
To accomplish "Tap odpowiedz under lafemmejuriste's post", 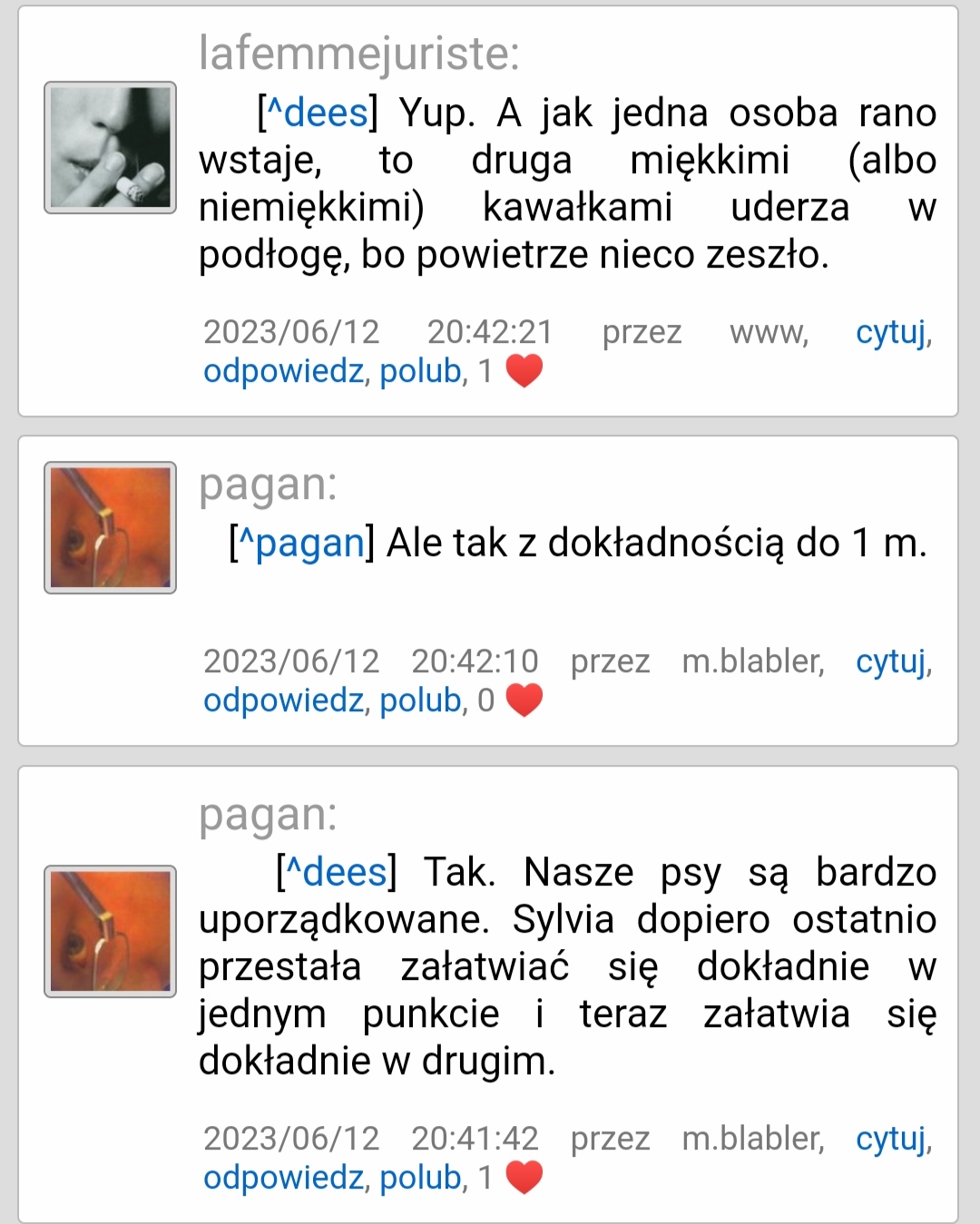I will (x=283, y=372).
